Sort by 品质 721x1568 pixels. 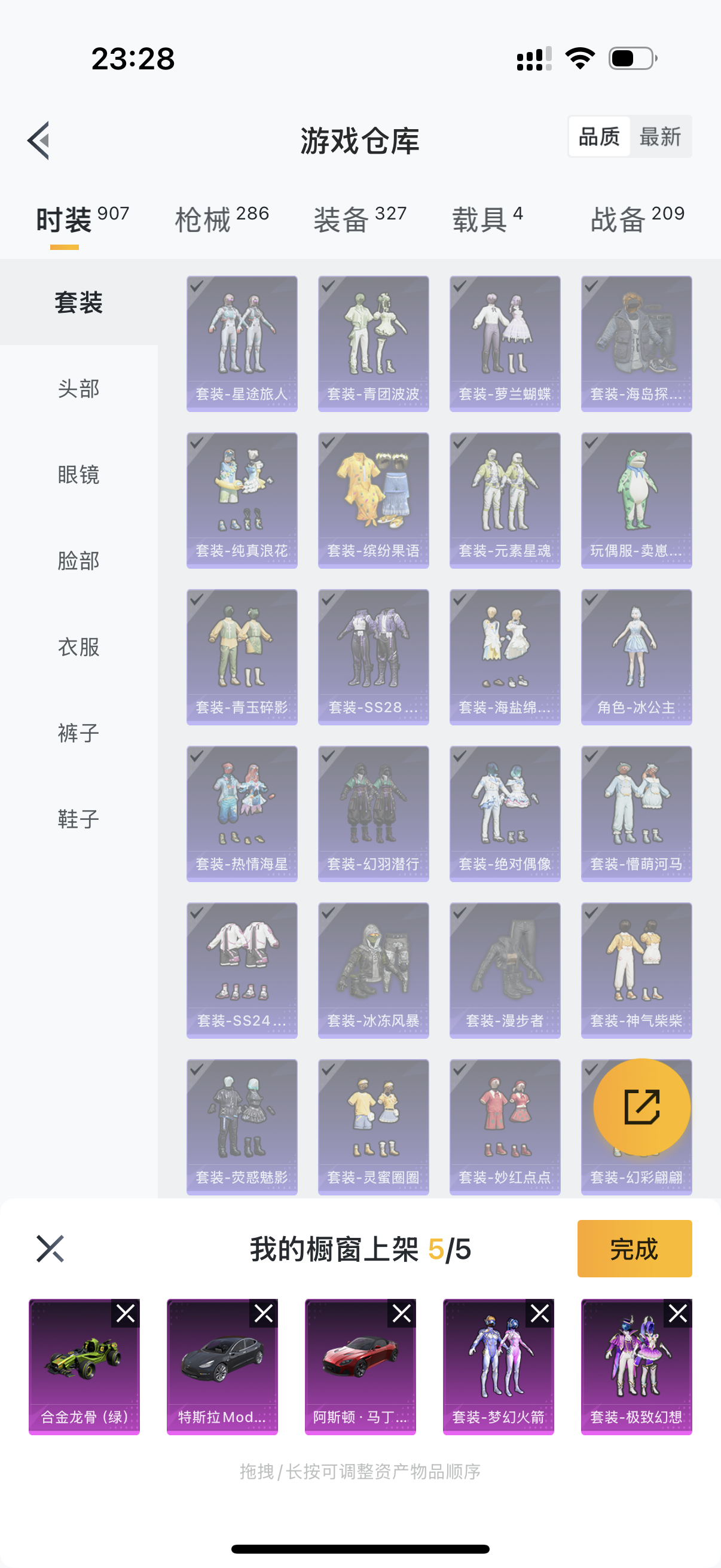tap(599, 137)
